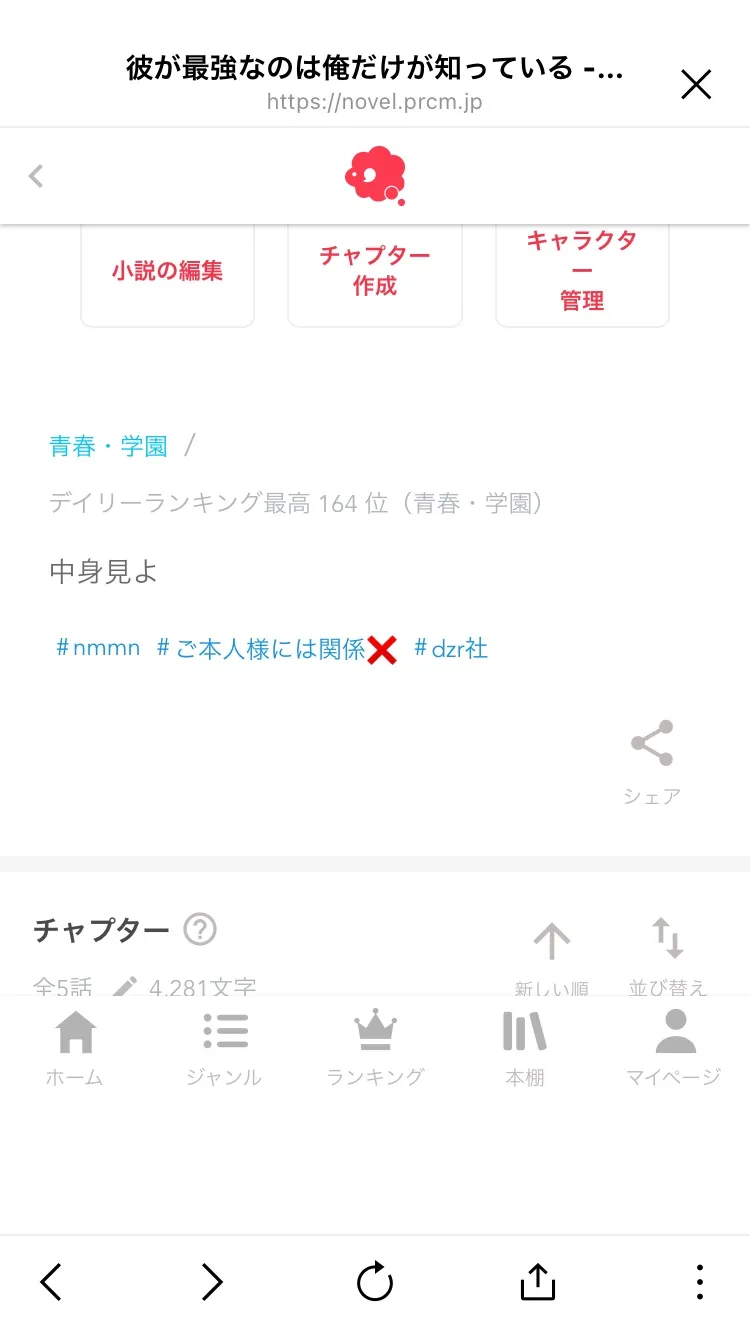The image size is (750, 1333).
Task: Switch to the 本棚 tab
Action: [x=525, y=1047]
